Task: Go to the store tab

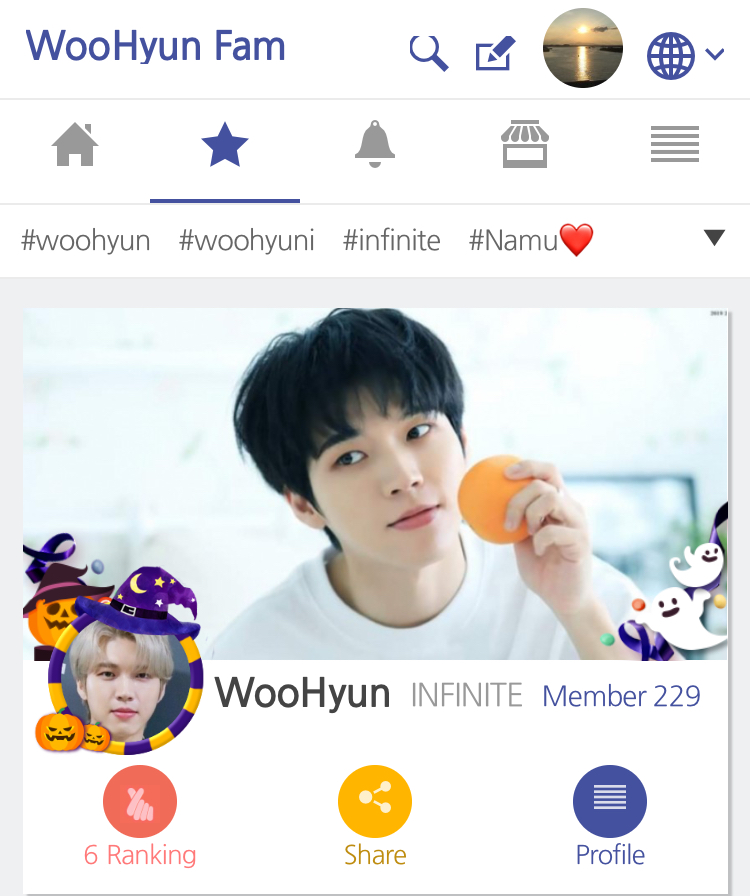Action: [525, 147]
